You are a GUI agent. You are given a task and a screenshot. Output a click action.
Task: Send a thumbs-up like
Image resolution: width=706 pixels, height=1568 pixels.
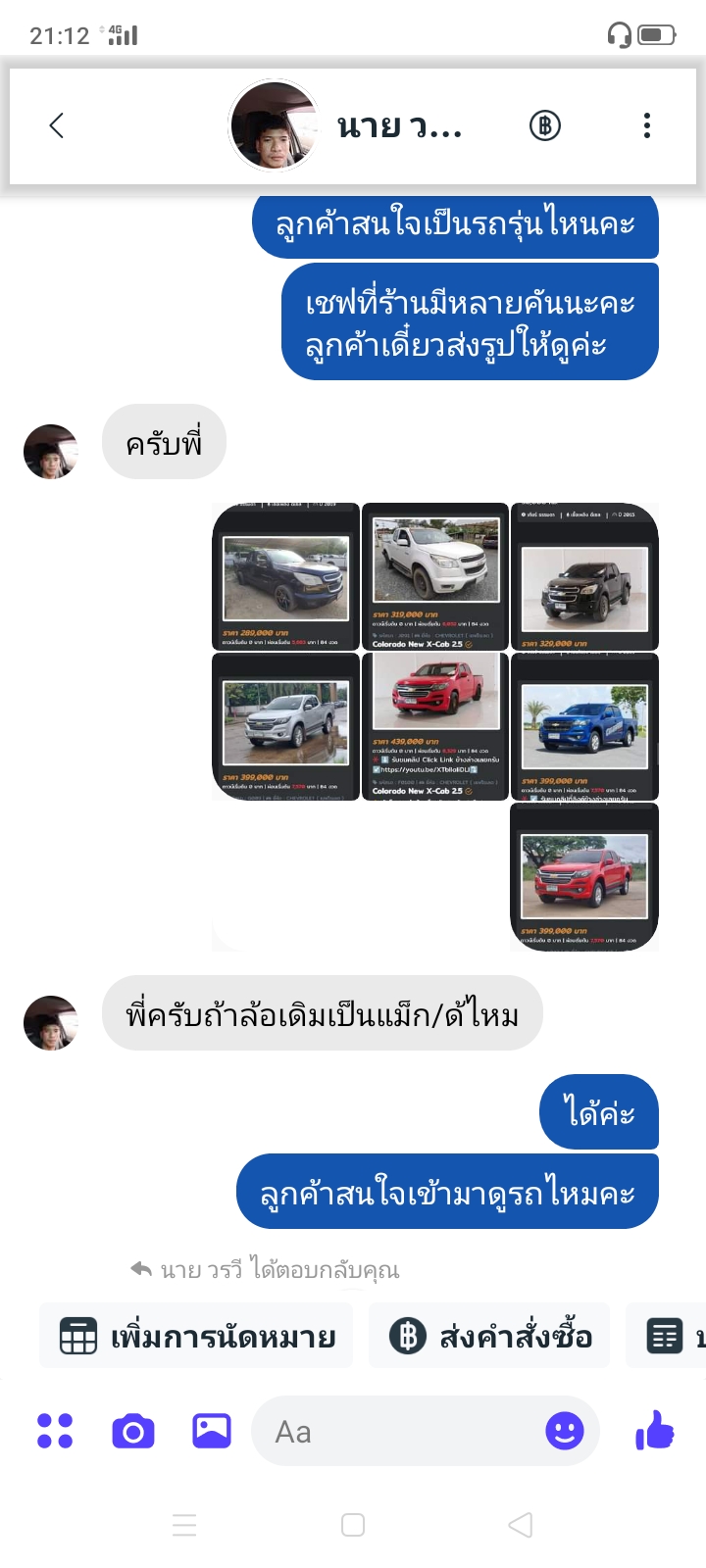coord(655,1431)
